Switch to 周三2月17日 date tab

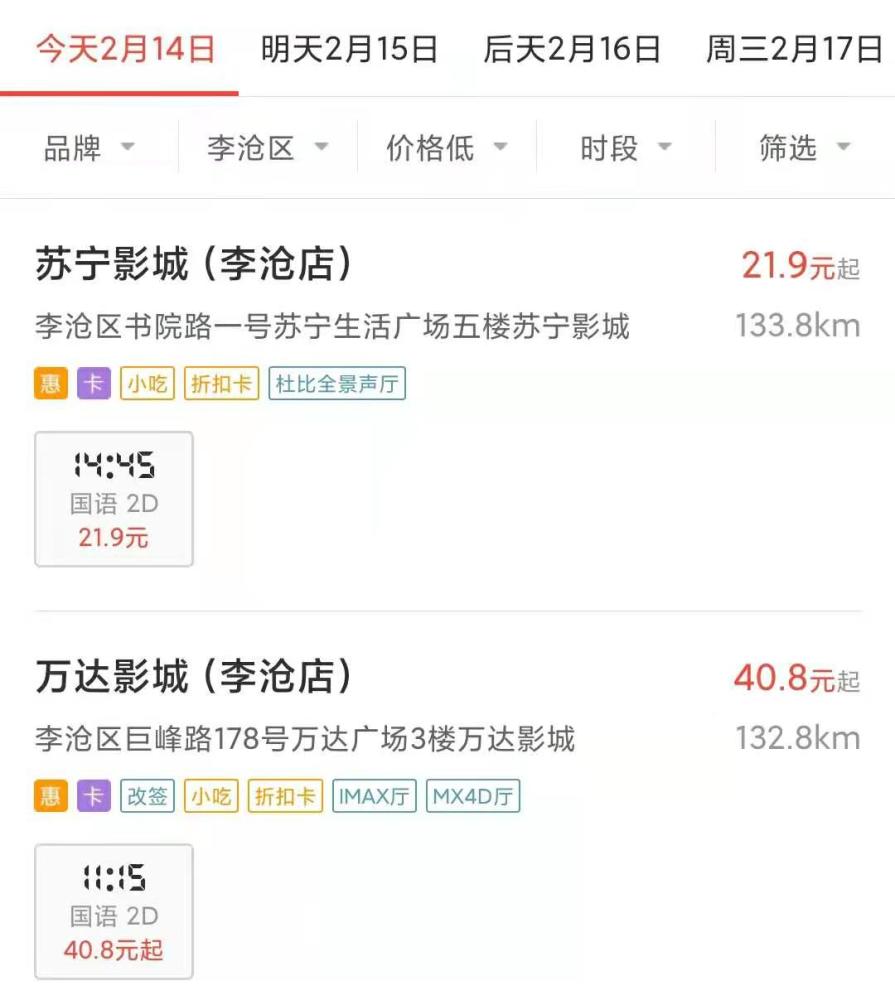tap(795, 49)
